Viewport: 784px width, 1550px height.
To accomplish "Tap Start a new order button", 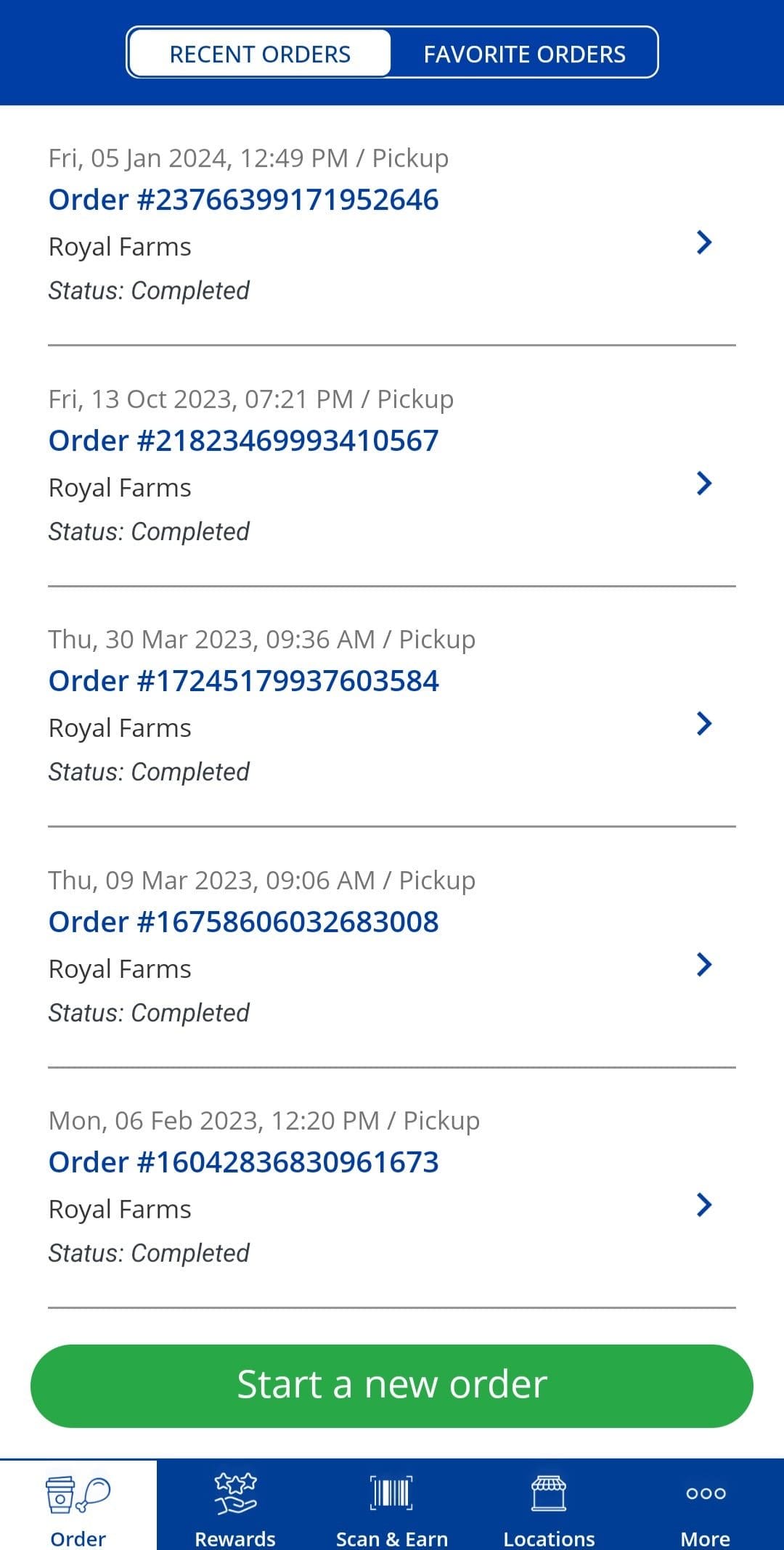I will (392, 1386).
